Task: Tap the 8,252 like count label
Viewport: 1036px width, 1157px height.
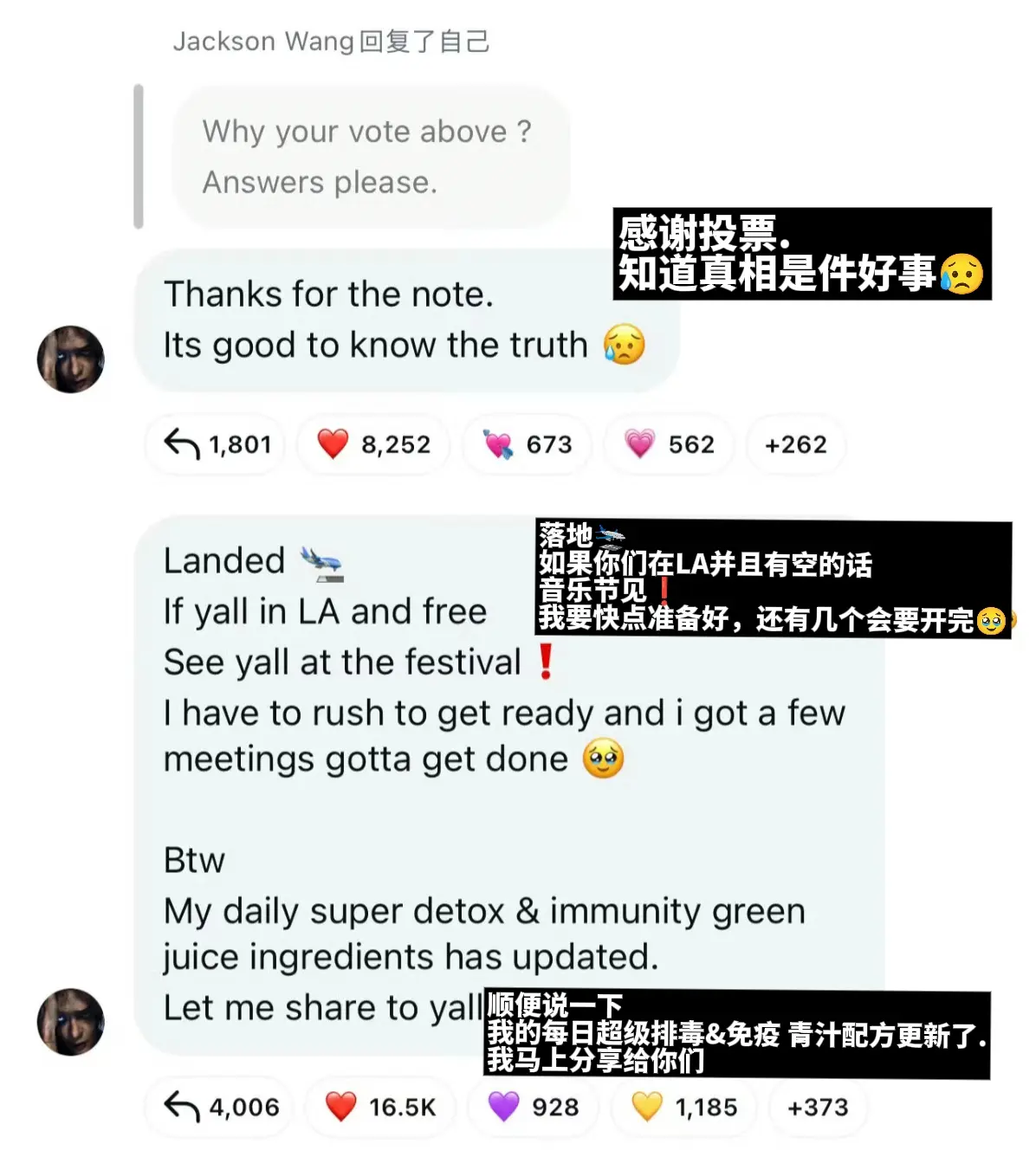Action: (395, 444)
